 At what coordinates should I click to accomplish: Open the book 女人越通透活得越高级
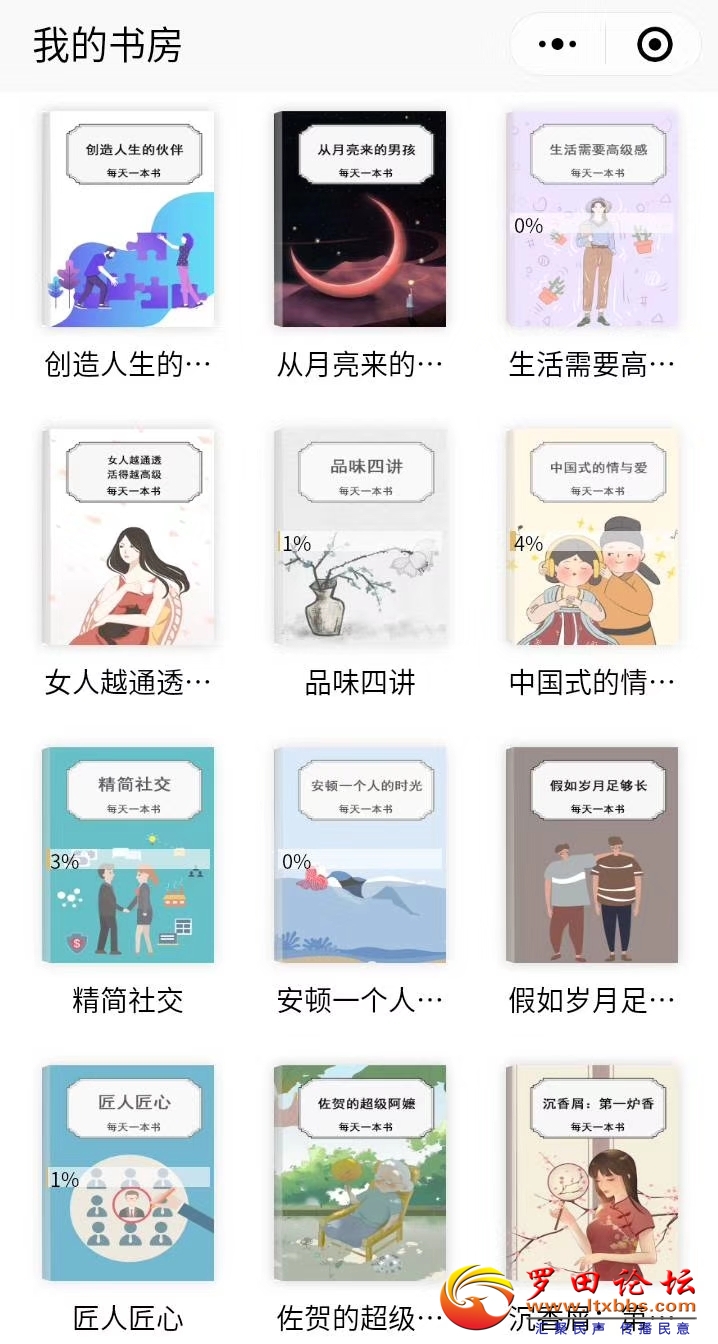pyautogui.click(x=128, y=537)
